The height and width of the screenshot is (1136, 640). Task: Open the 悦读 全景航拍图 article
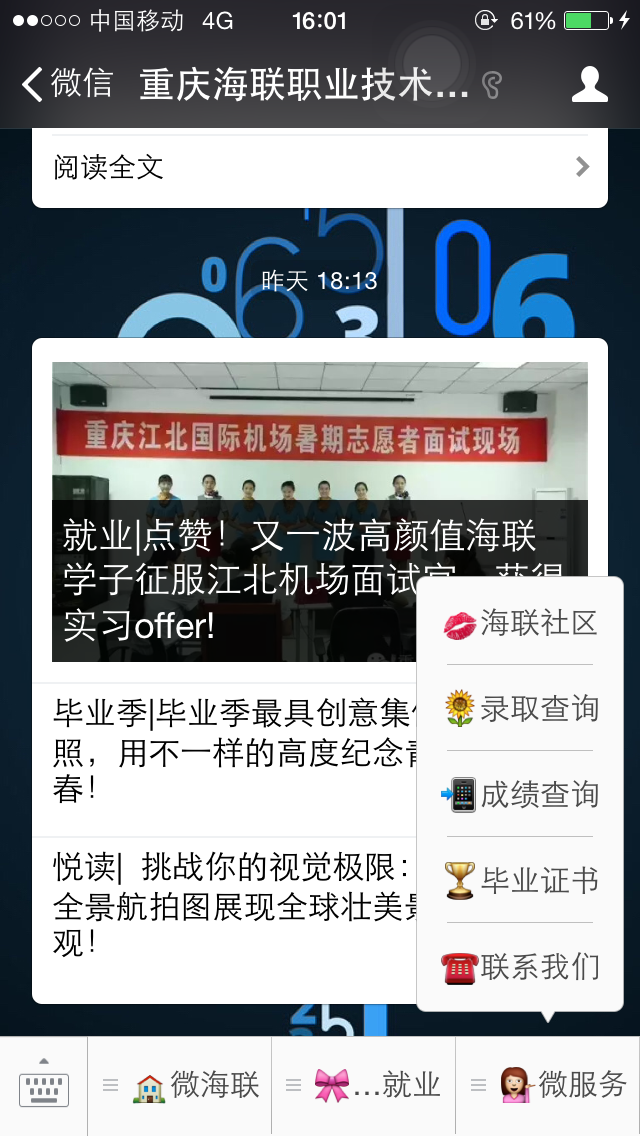coord(230,903)
